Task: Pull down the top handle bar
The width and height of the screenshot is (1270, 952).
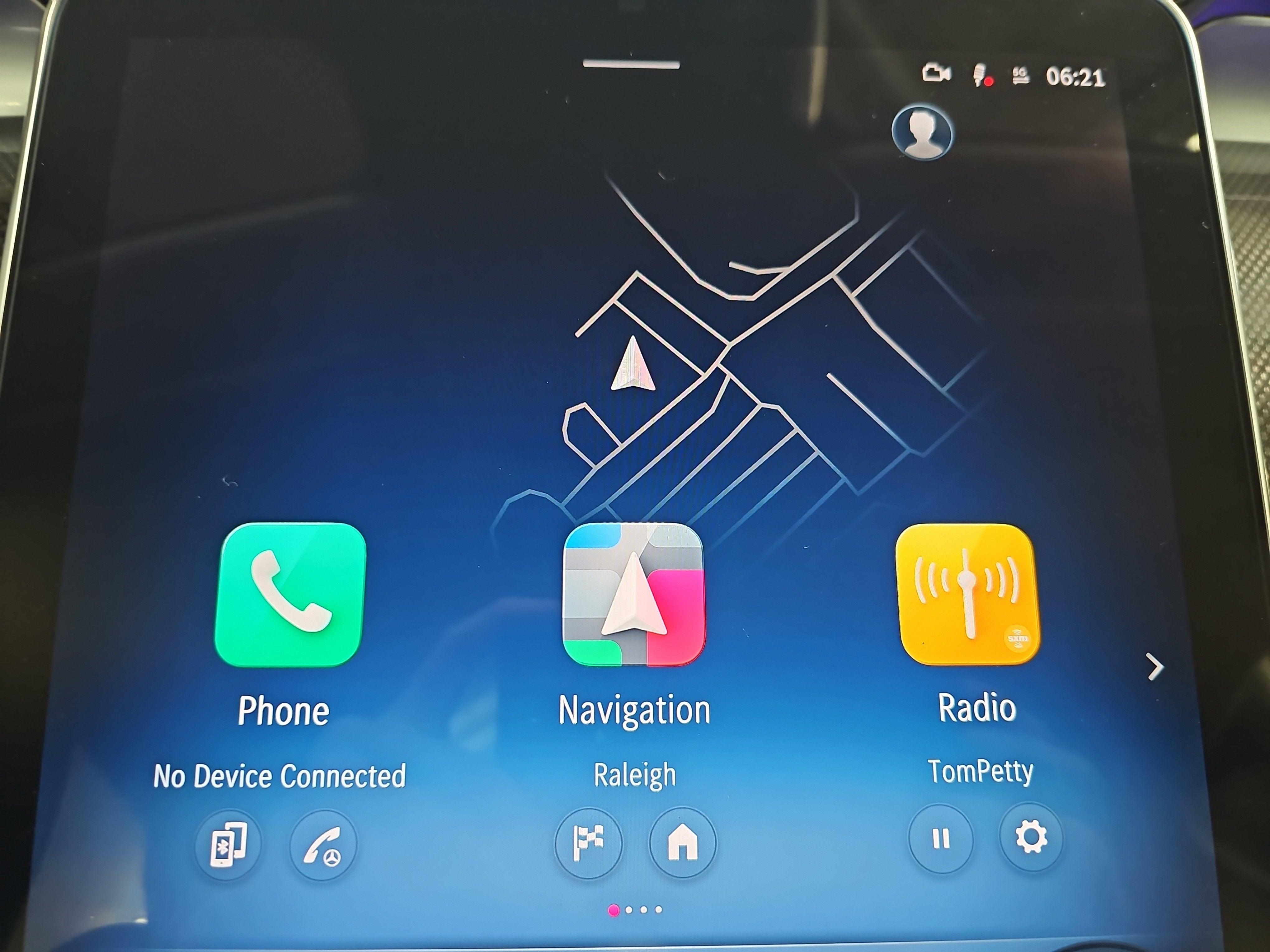Action: (631, 65)
